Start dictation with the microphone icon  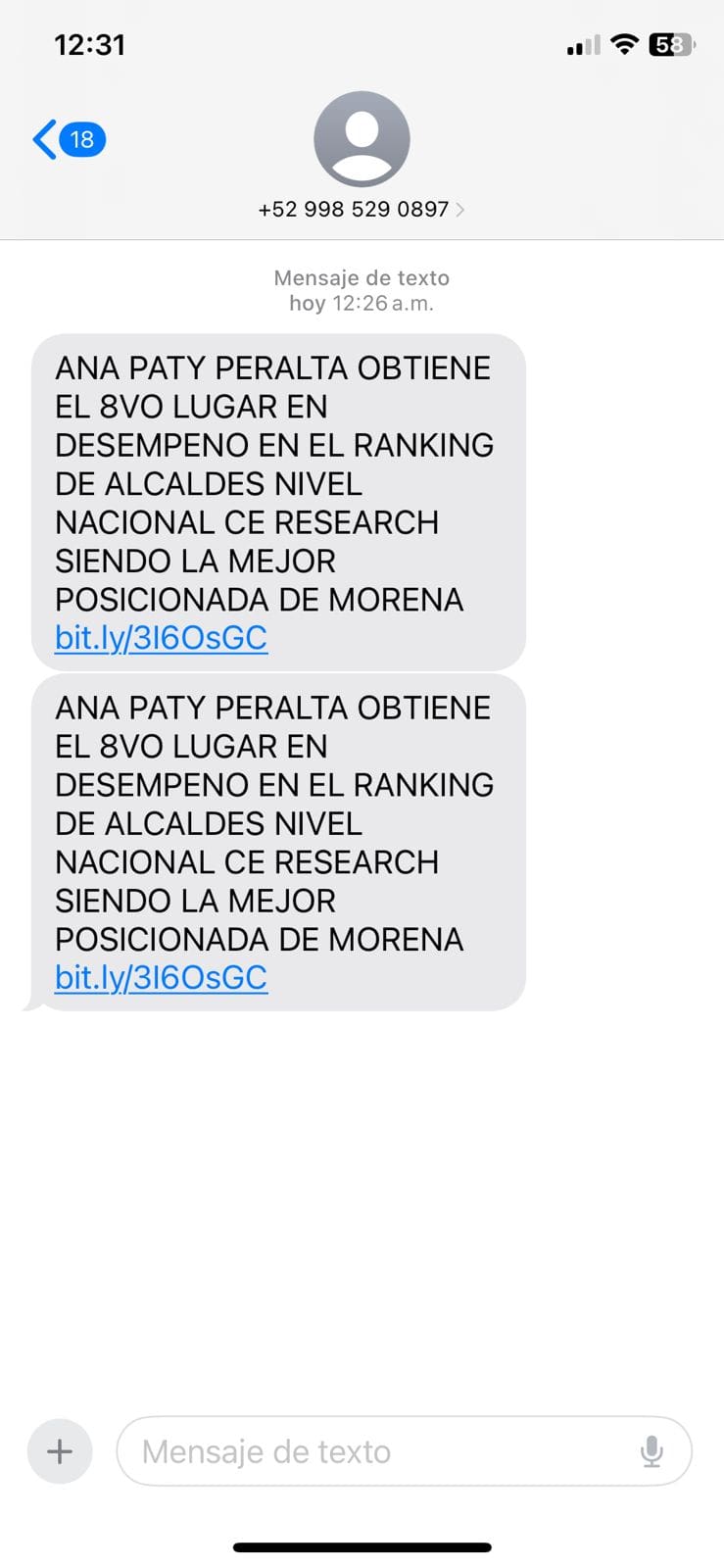[652, 1451]
